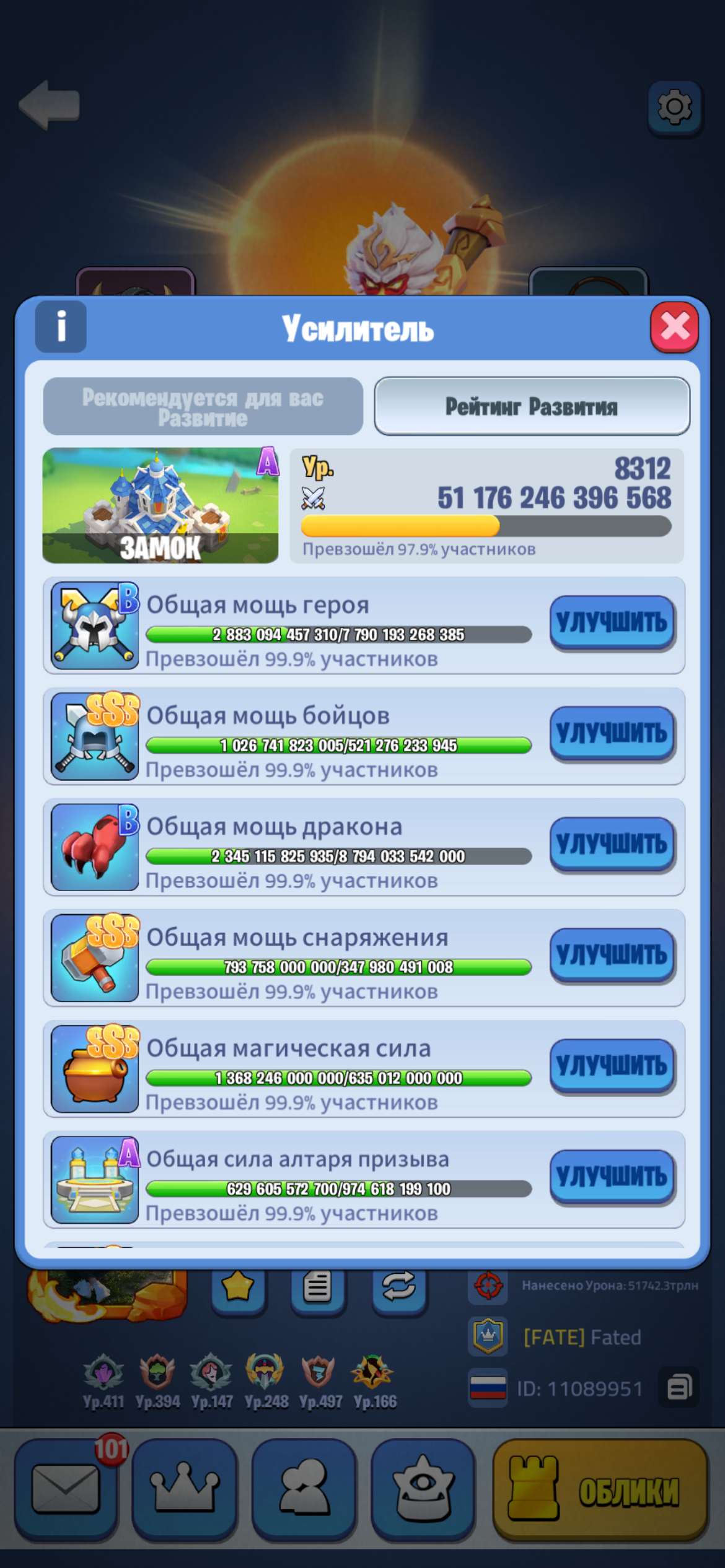This screenshot has height=1568, width=725.
Task: Improve Общая мощь снаряжения
Action: pos(612,954)
